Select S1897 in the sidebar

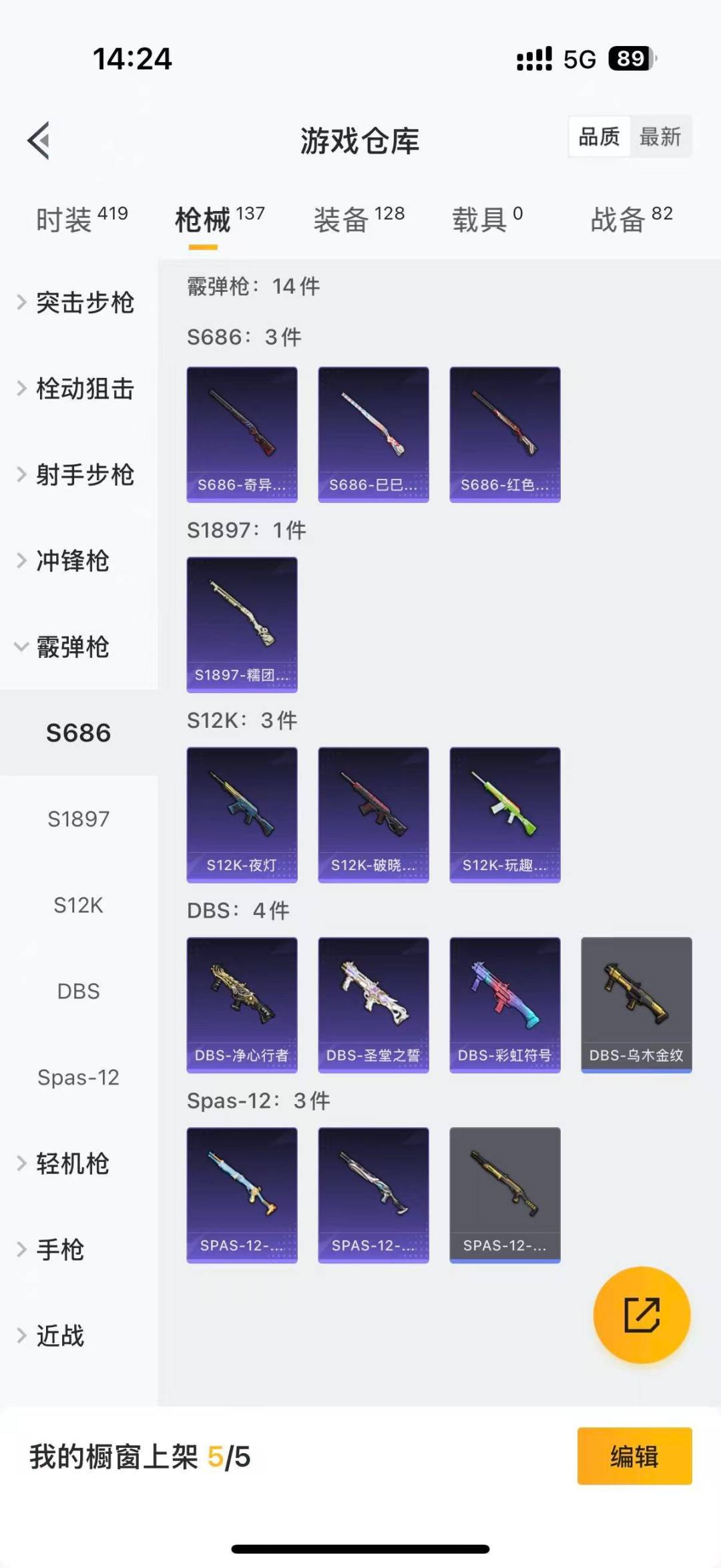coord(78,819)
